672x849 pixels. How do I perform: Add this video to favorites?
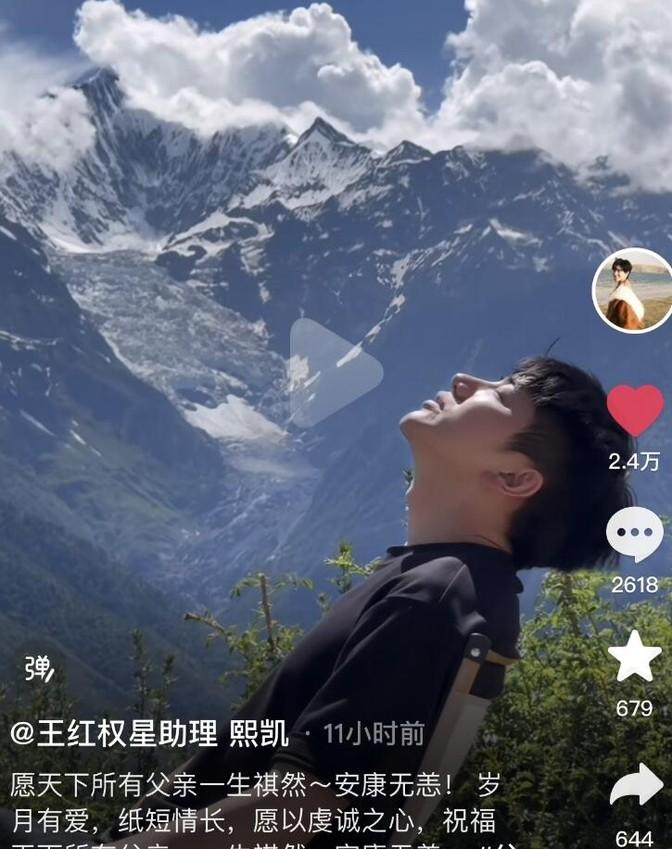[634, 658]
